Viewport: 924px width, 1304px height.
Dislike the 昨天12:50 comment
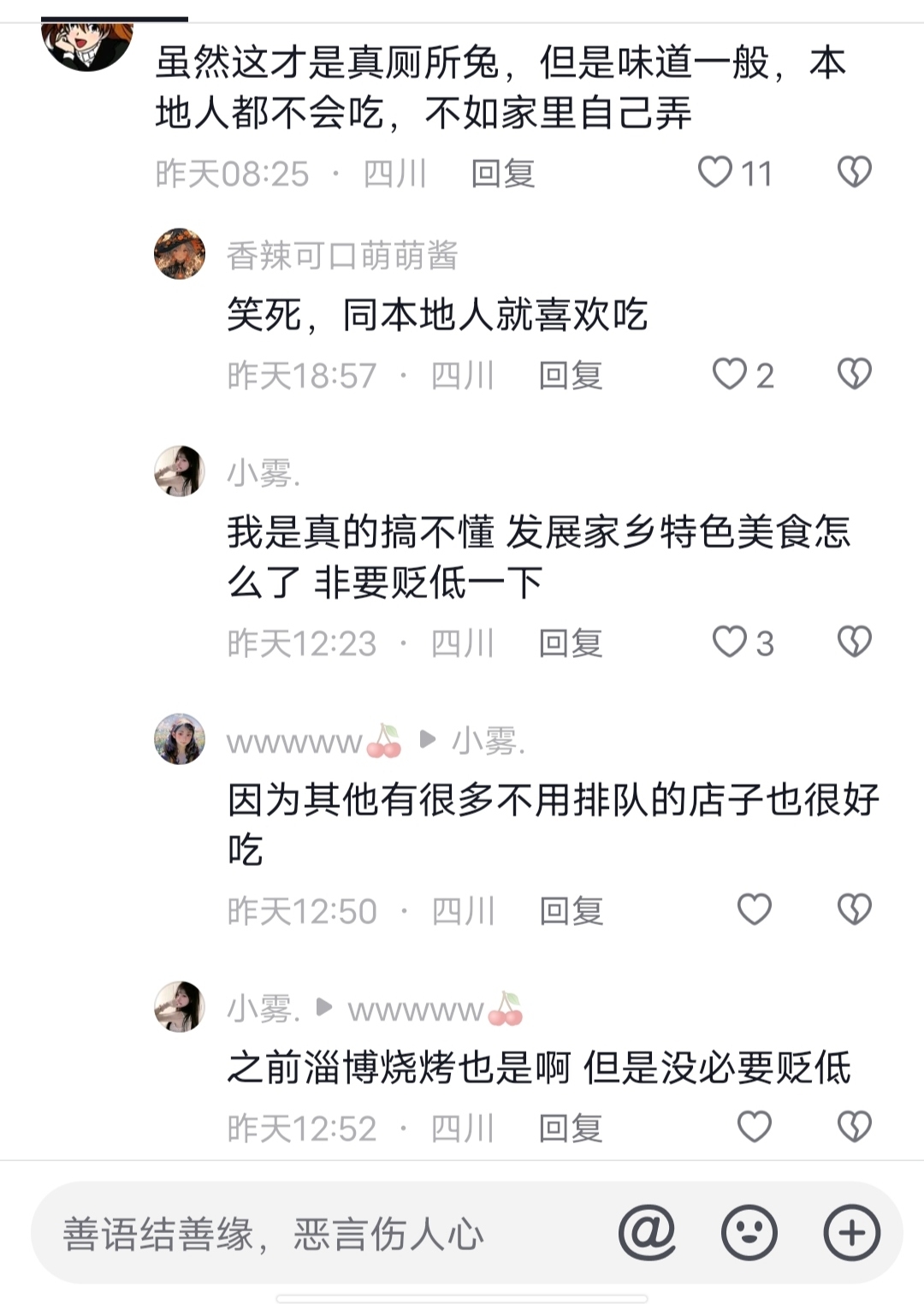coord(854,910)
